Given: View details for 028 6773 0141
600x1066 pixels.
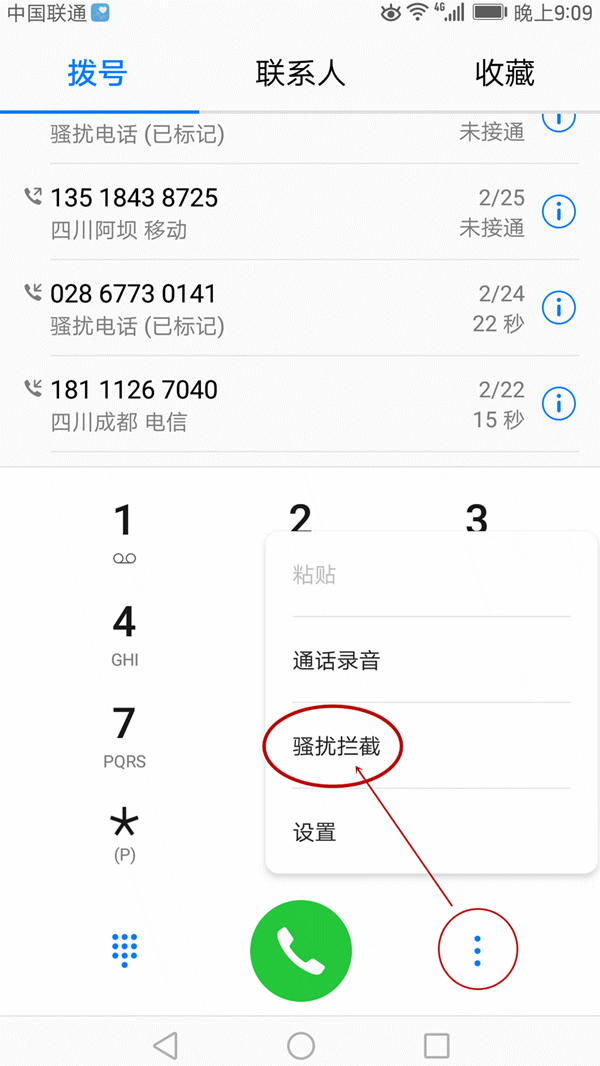Looking at the screenshot, I should [x=558, y=308].
